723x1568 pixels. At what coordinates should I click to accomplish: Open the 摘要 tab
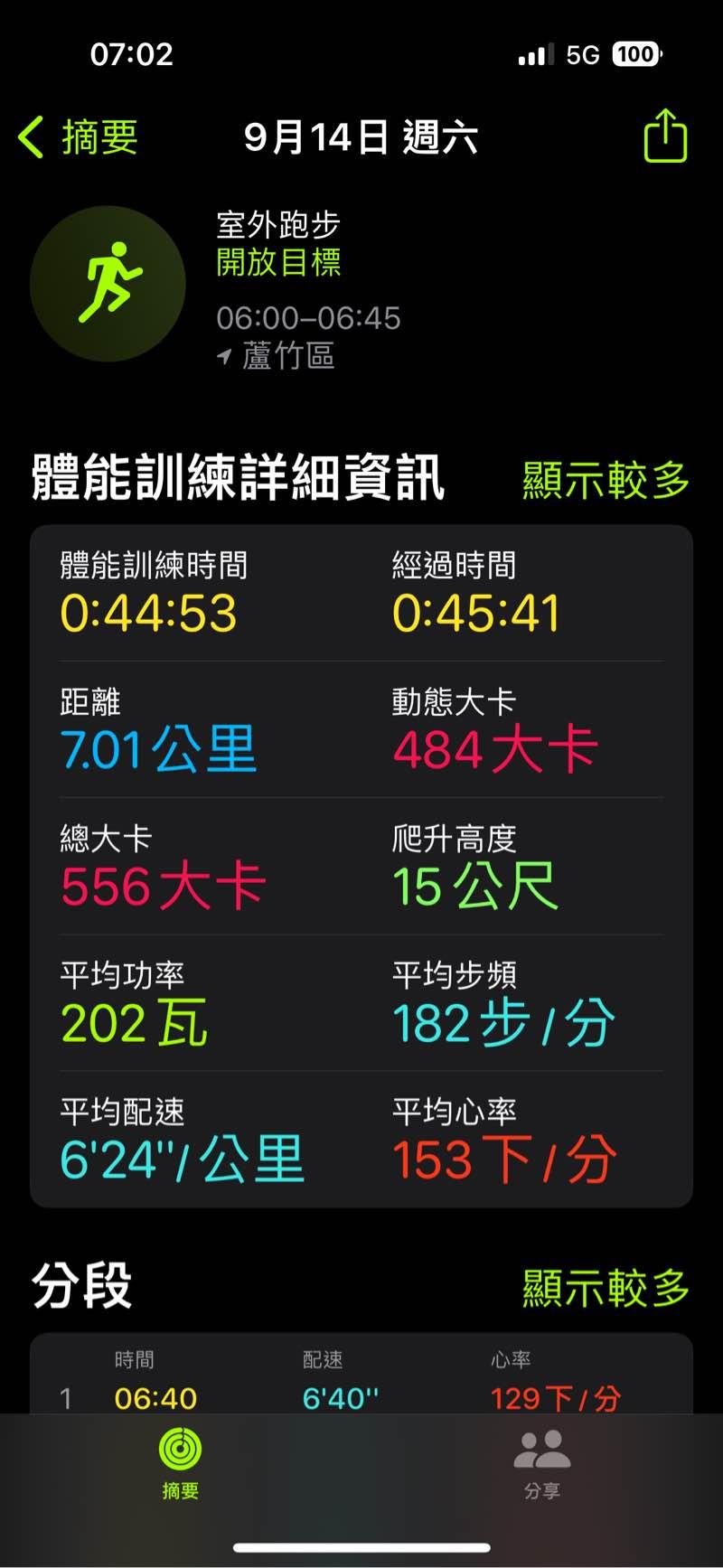coord(180,1466)
